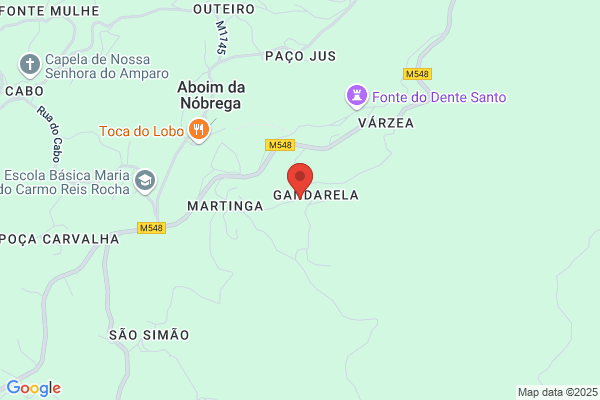Open Capela de Nossa Senhora do Amparo marker
600x400 pixels.
click(x=31, y=66)
